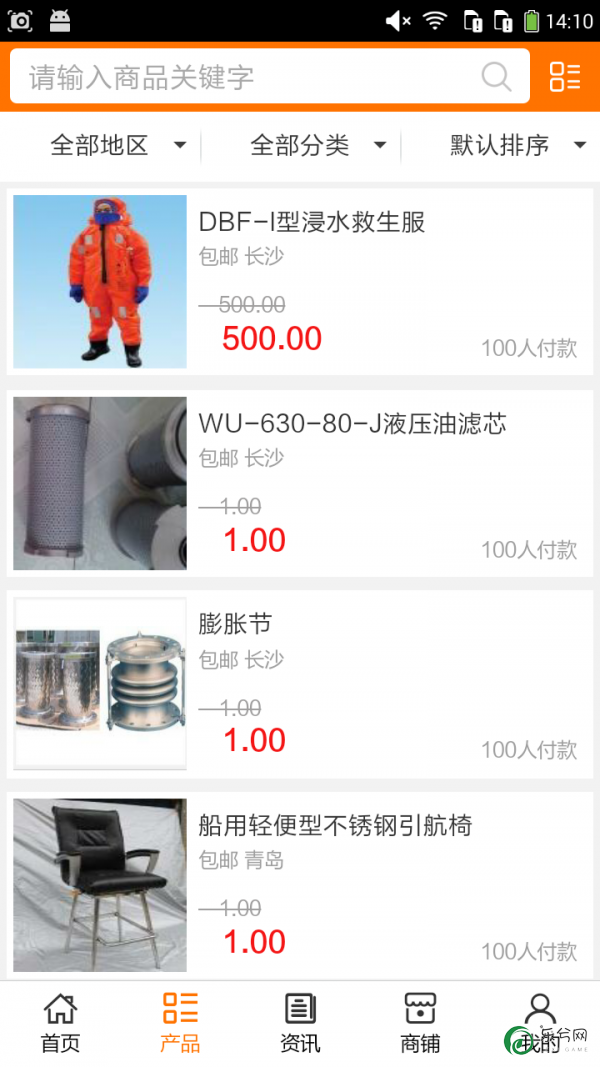Open the 我的 profile tab
The width and height of the screenshot is (600, 1067).
pos(540,1023)
